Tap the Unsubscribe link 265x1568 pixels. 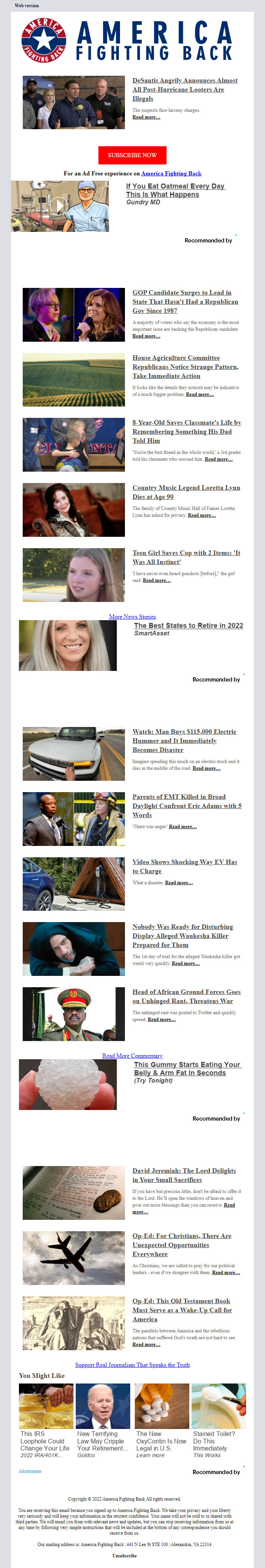[124, 1555]
